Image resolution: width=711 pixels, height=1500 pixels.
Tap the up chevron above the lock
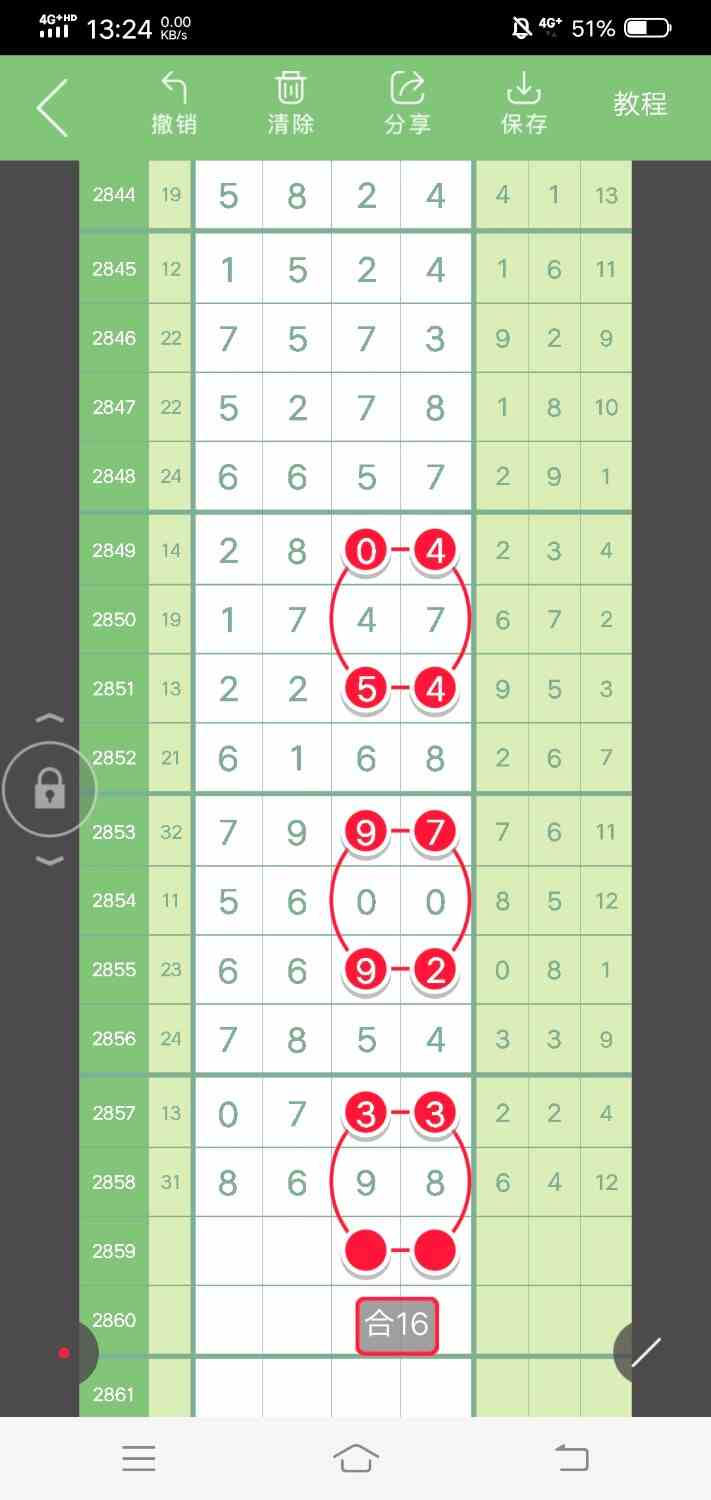pos(50,719)
